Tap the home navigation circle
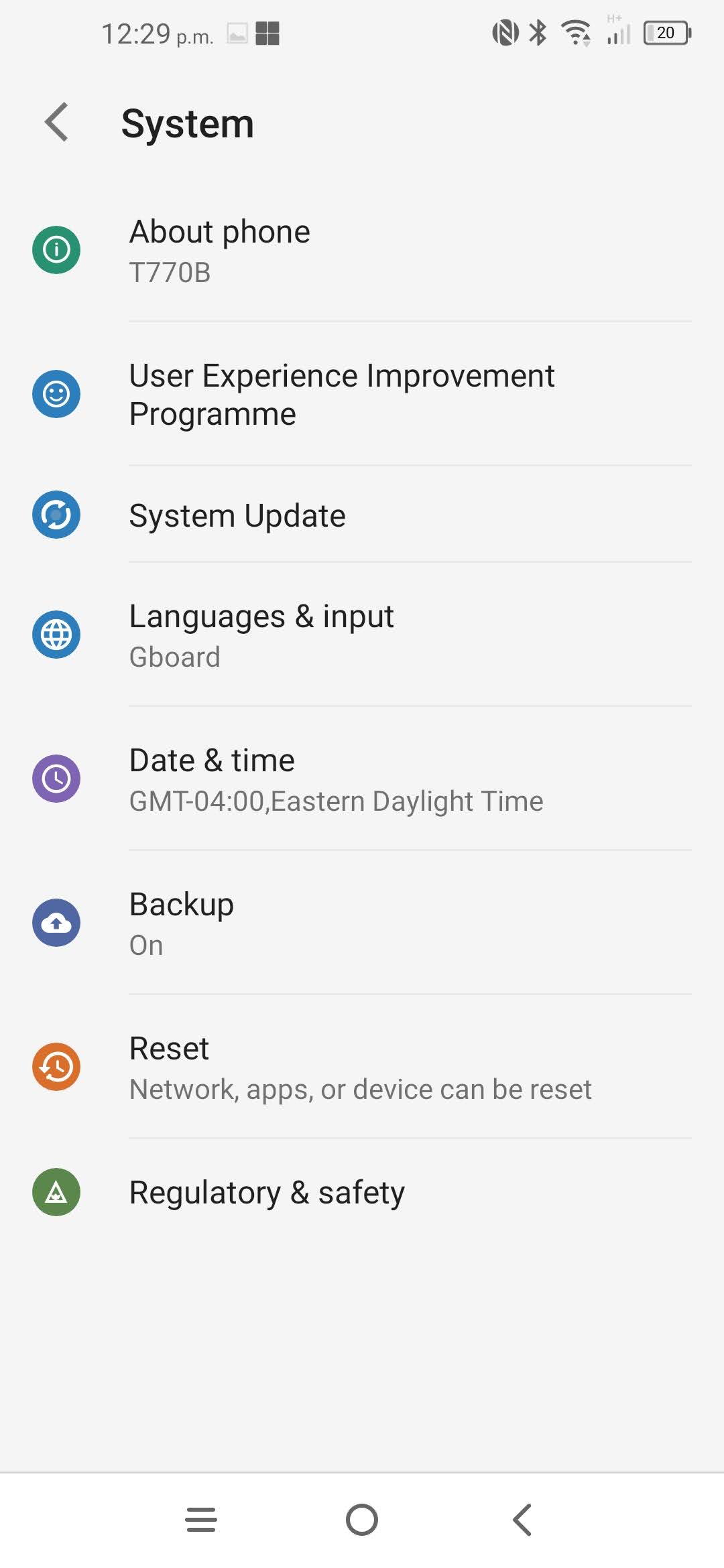The height and width of the screenshot is (1568, 724). 362,1520
